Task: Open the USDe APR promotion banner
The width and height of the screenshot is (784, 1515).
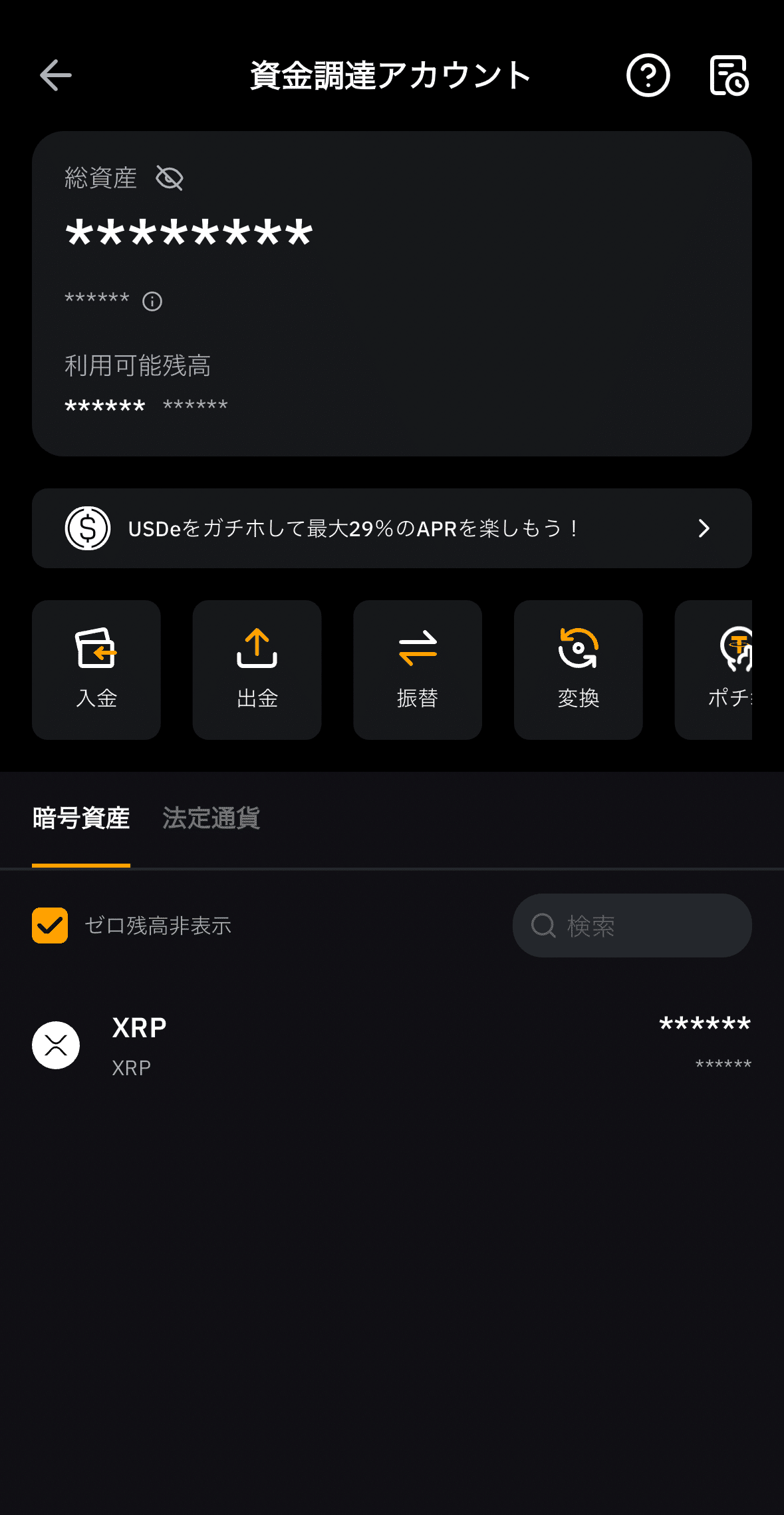Action: pos(392,528)
